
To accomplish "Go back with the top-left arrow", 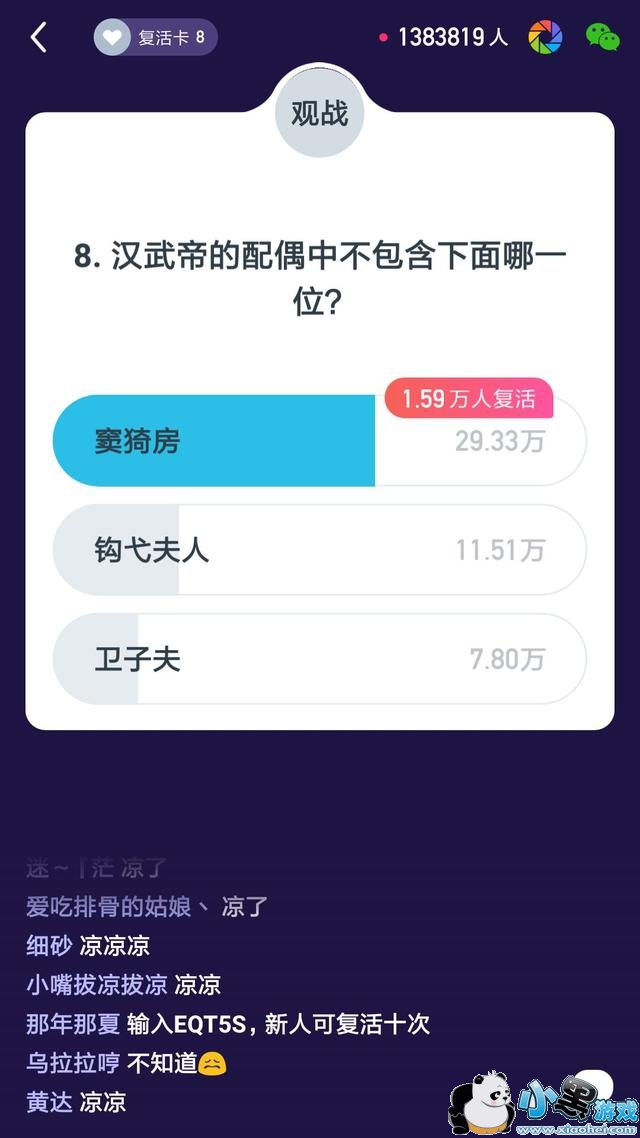I will pyautogui.click(x=38, y=37).
